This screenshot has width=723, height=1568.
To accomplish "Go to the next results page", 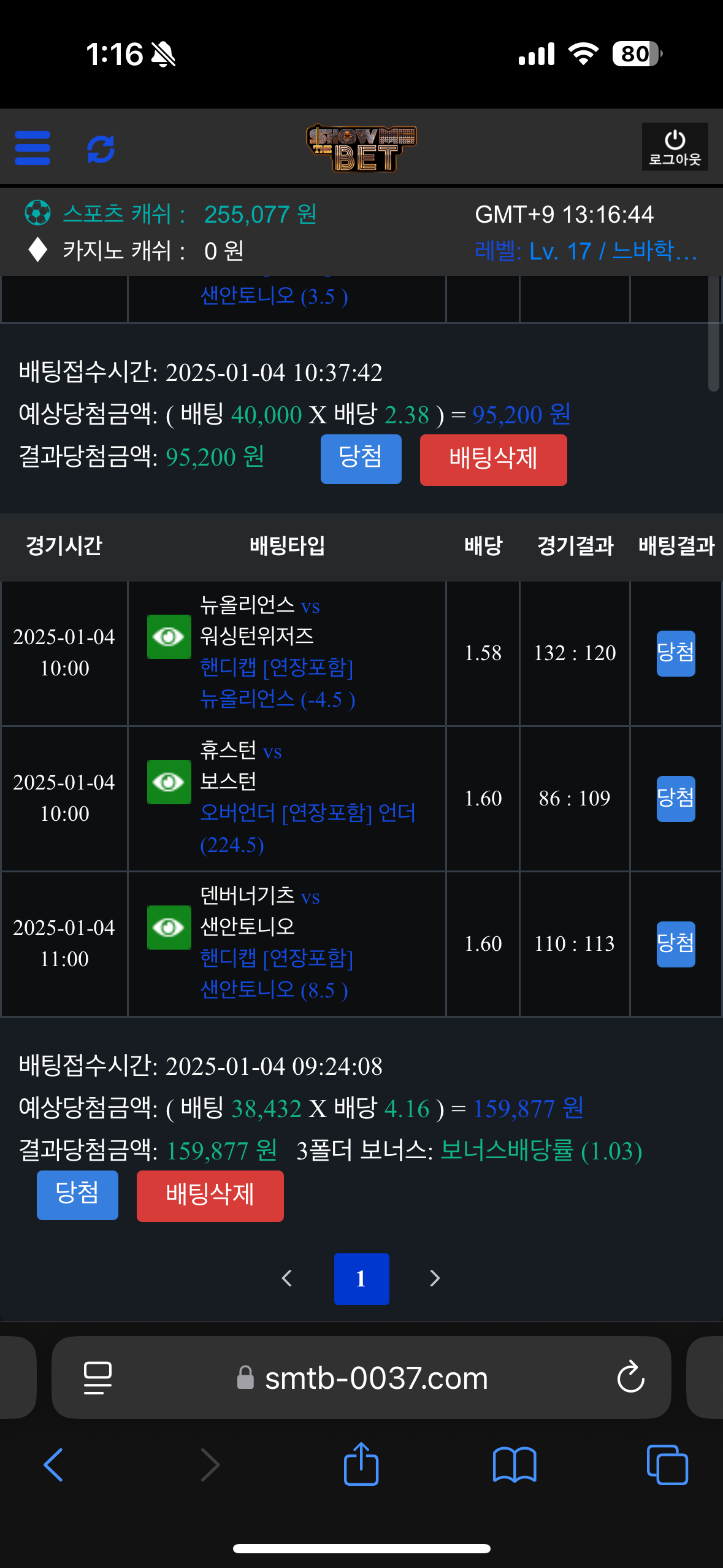I will click(x=435, y=1278).
